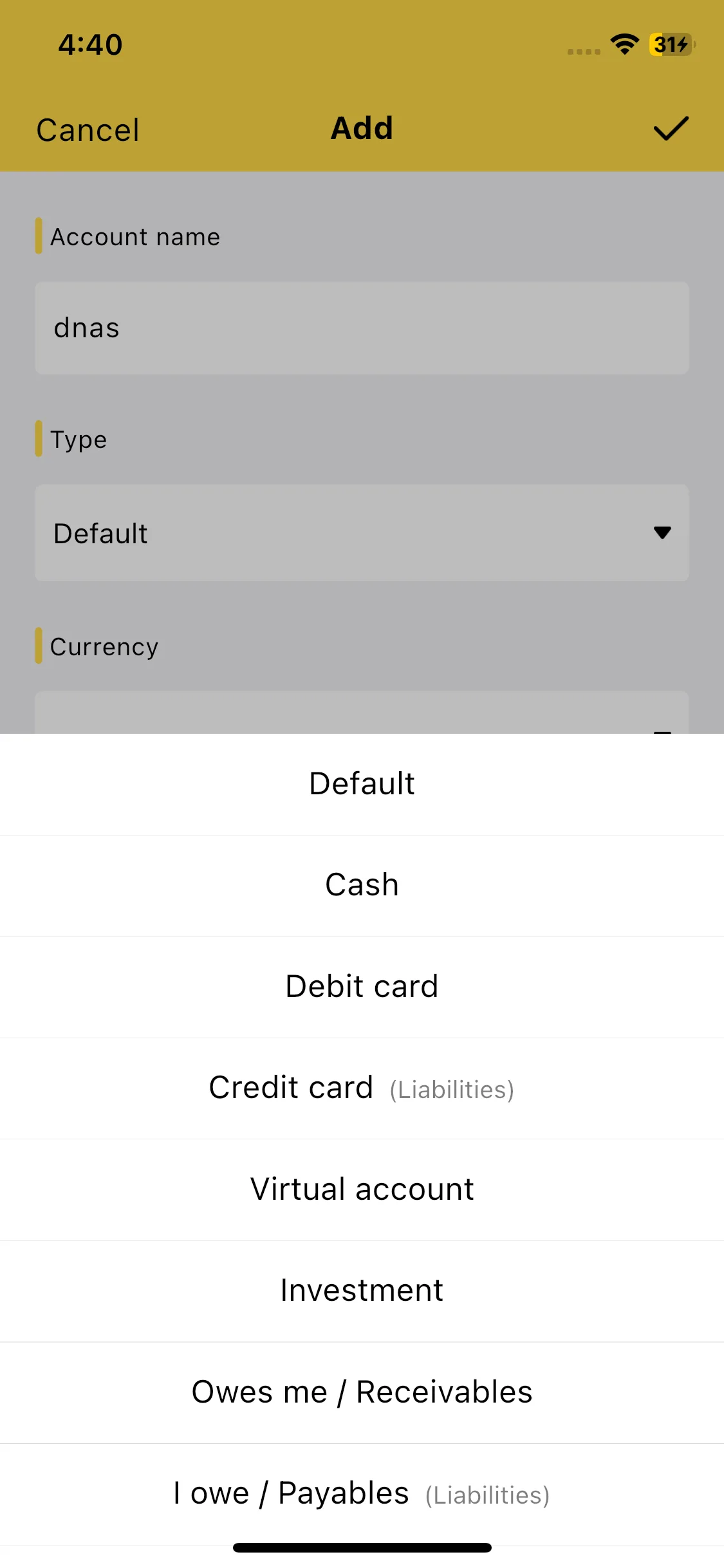Confirm with the checkmark icon
The height and width of the screenshot is (1568, 724).
671,129
